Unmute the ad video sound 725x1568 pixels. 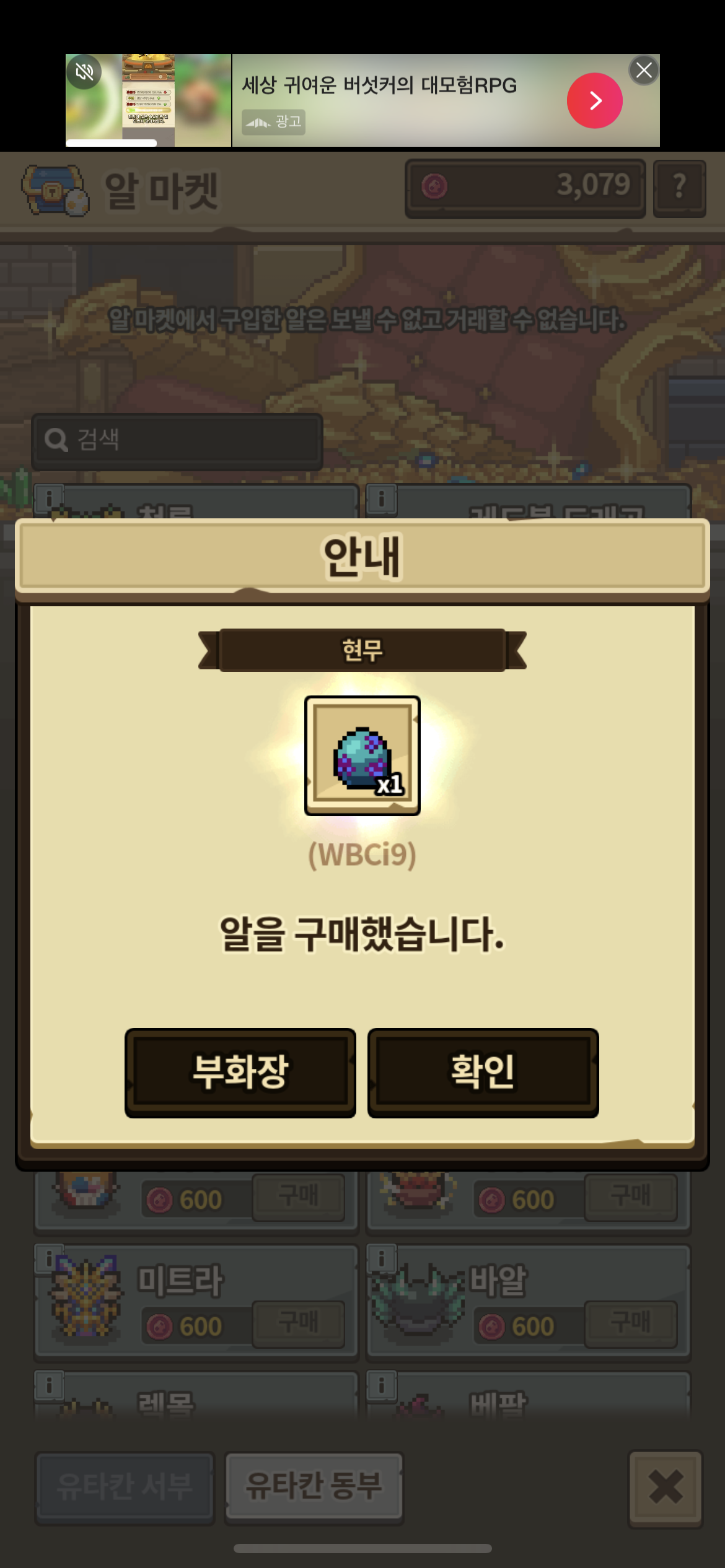pos(84,72)
